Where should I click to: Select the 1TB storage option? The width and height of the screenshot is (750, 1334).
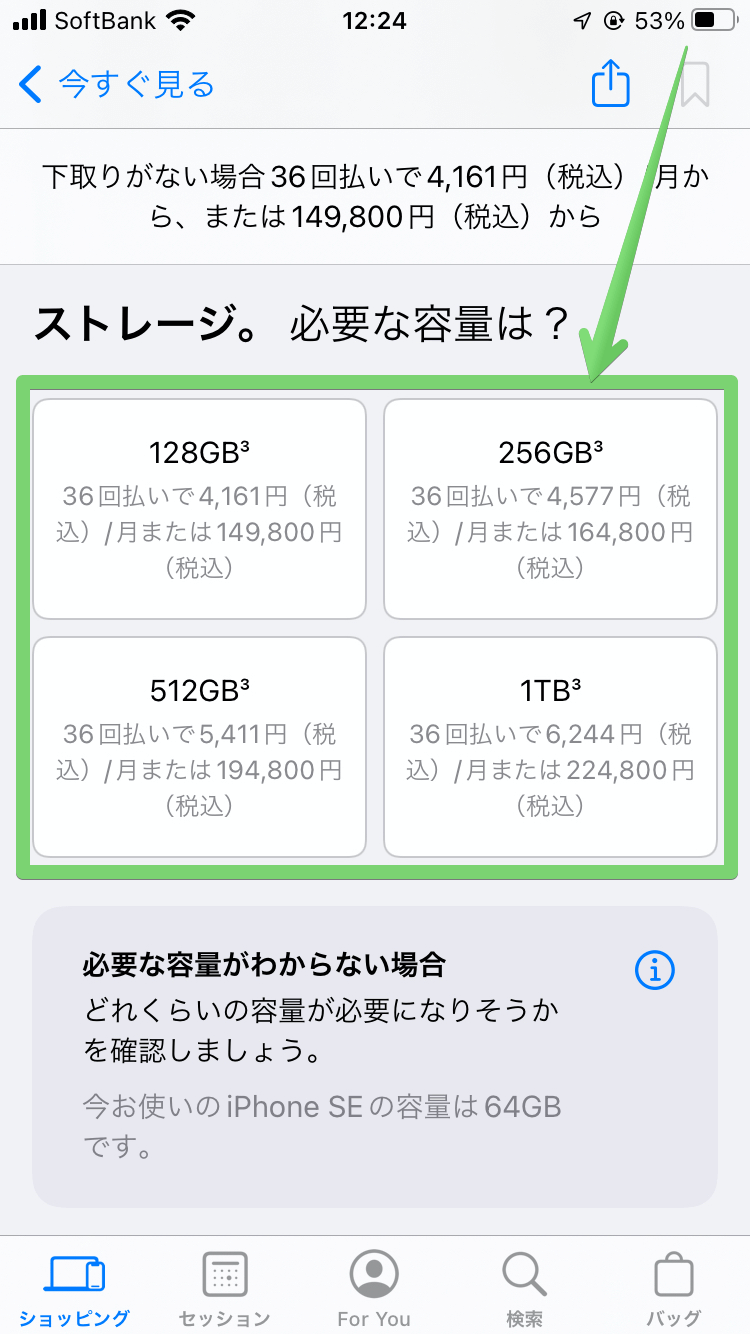coord(551,746)
